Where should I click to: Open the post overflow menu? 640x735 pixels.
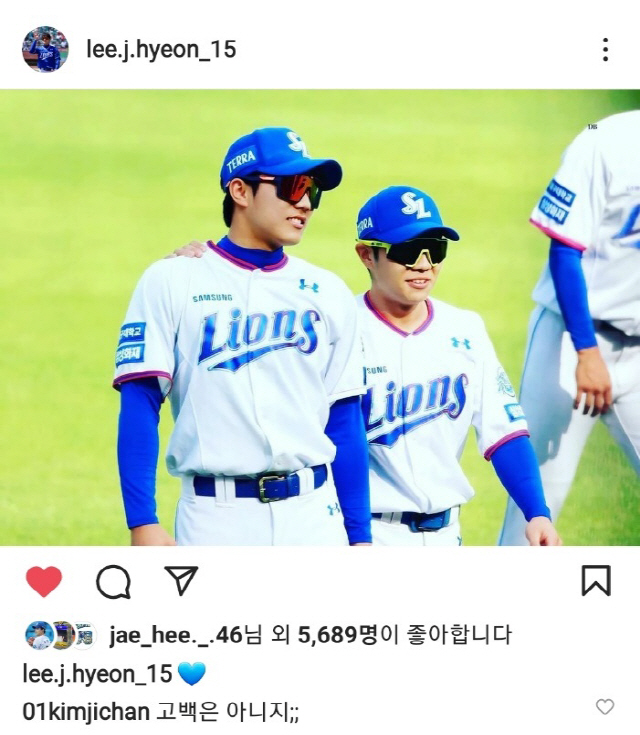click(x=605, y=50)
